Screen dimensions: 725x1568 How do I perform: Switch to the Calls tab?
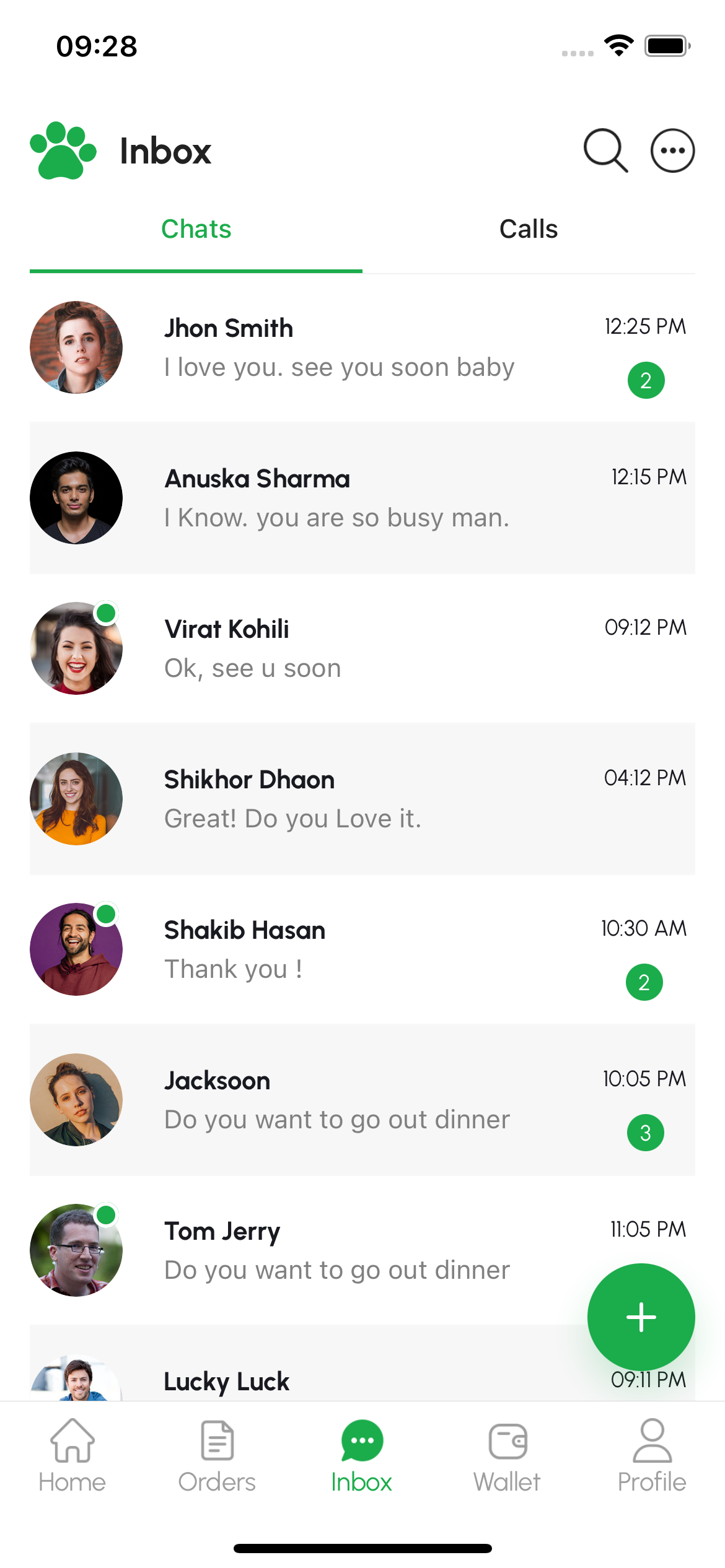pos(529,230)
